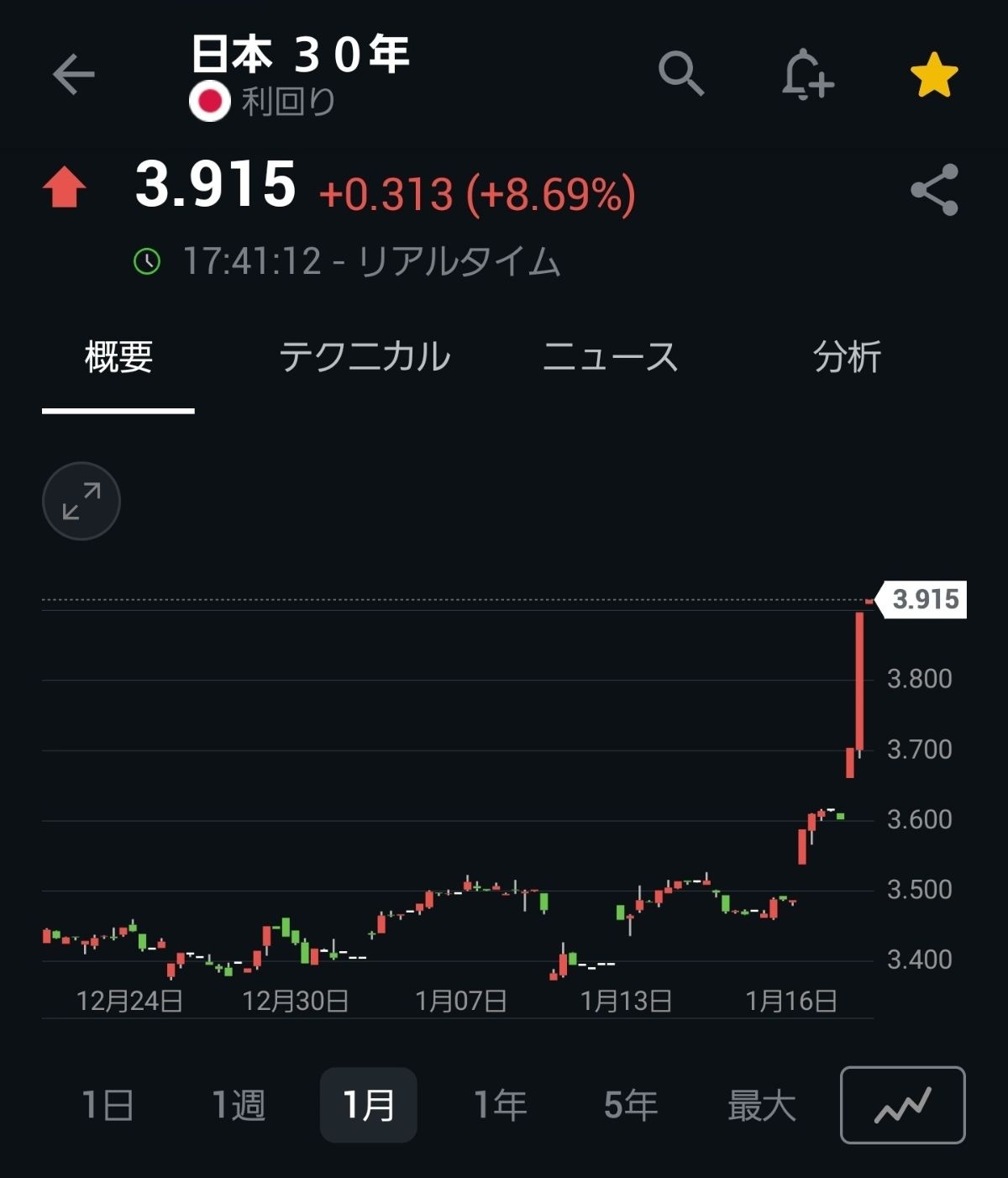Select the 1月 chart range

point(369,1105)
